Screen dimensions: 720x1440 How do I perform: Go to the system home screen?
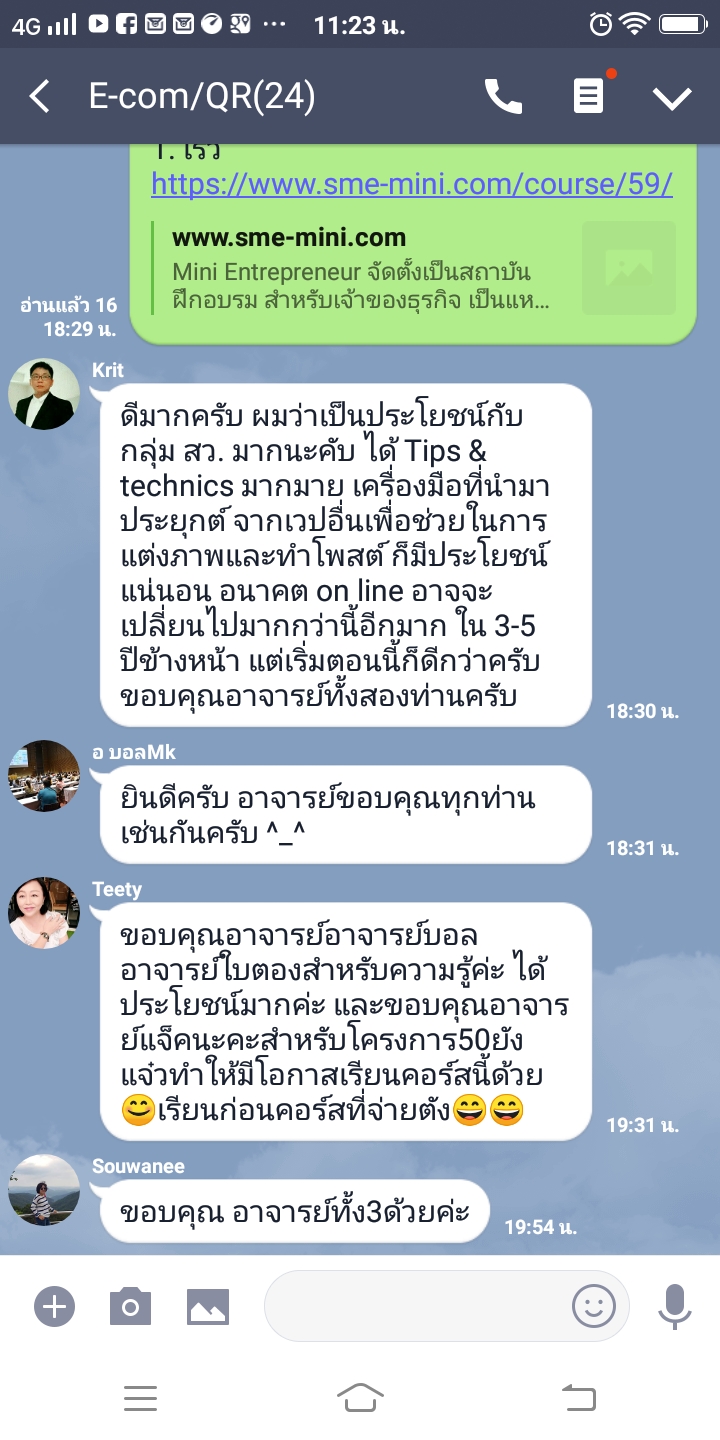click(360, 1398)
